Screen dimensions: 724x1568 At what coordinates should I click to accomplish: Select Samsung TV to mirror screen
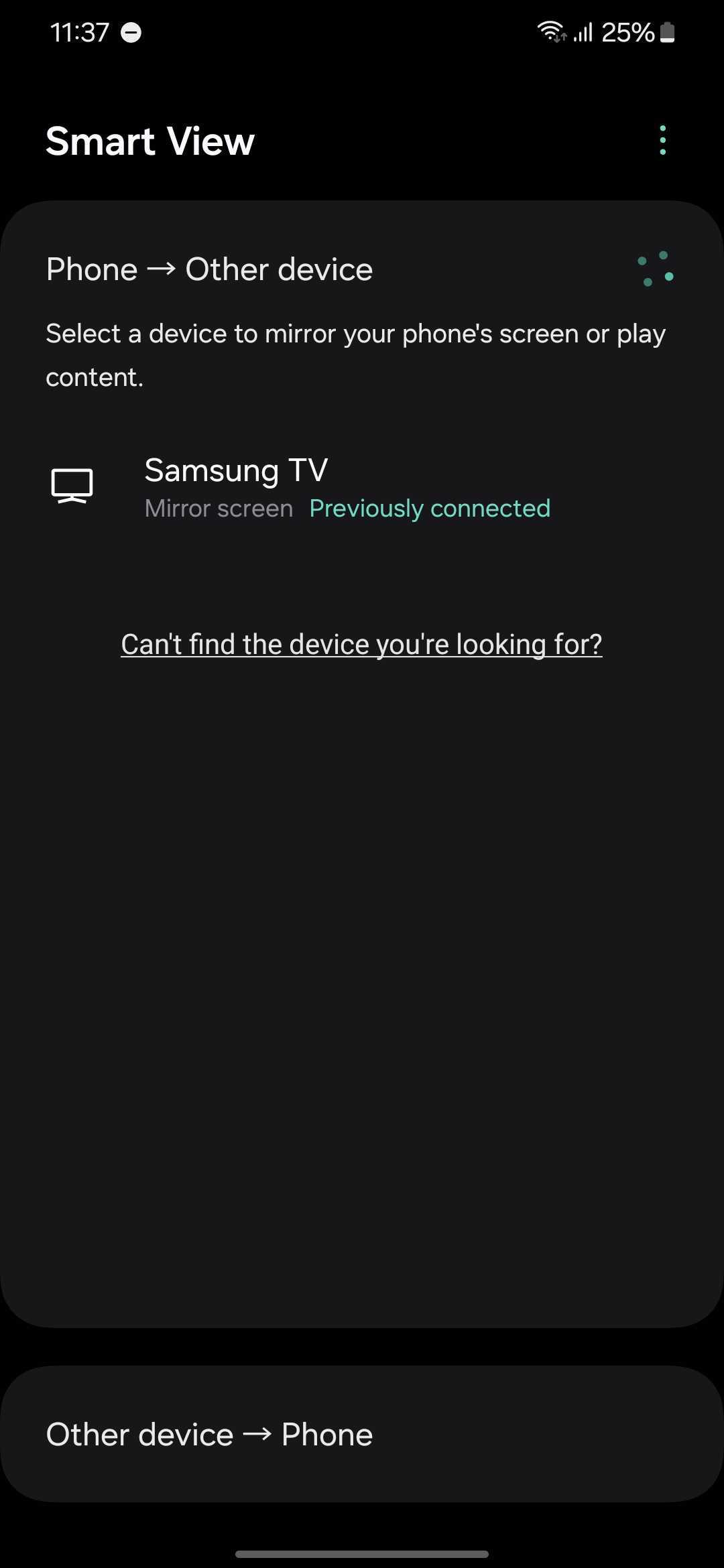pos(302,488)
